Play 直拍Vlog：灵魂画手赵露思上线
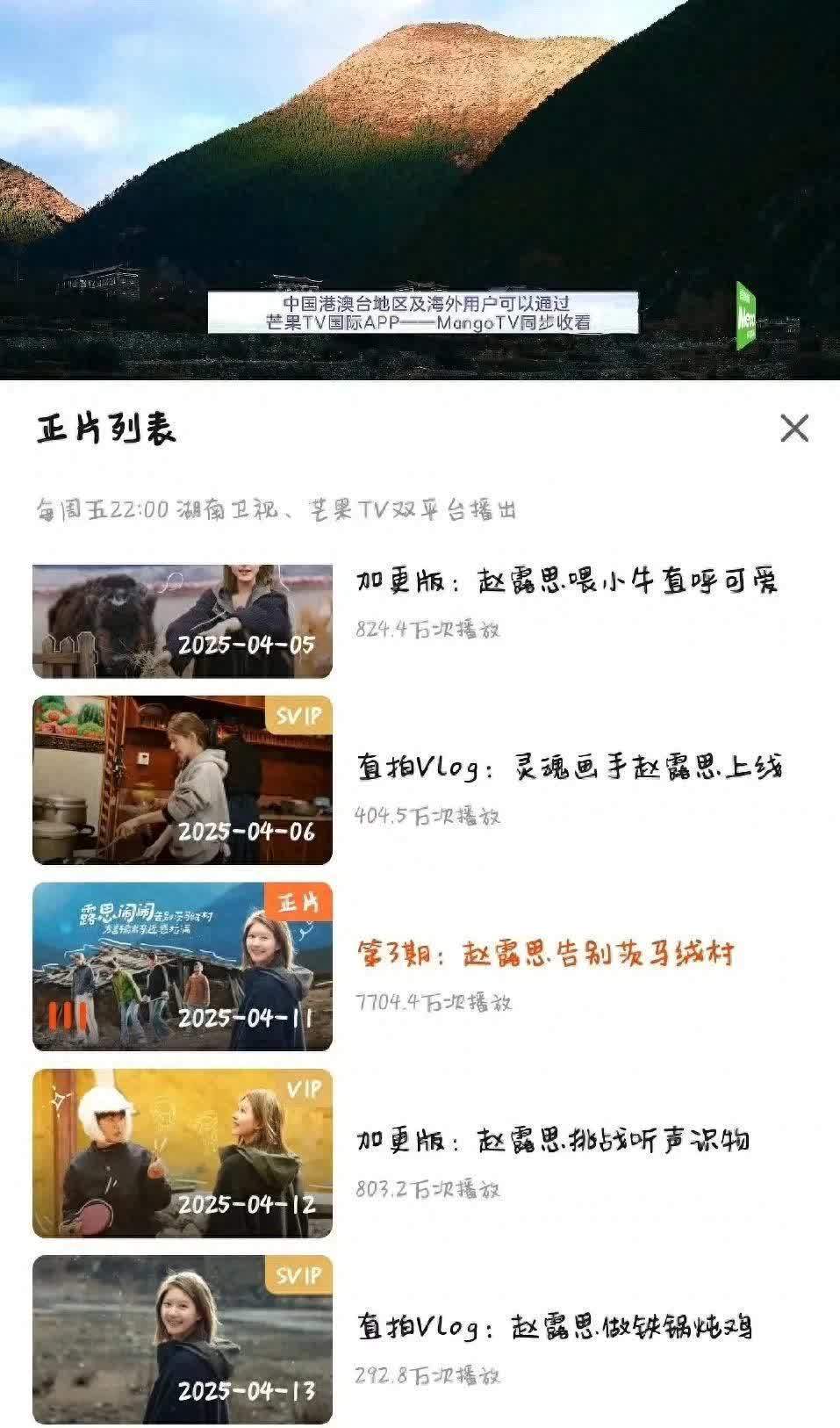The image size is (840, 1428). 568,768
